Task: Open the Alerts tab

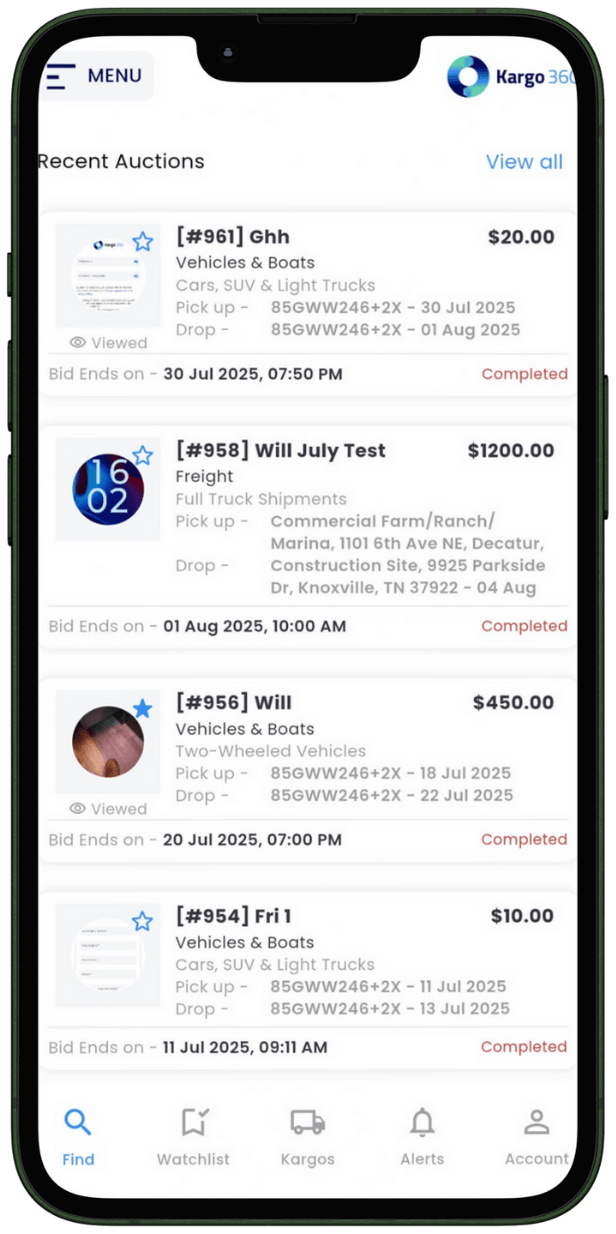Action: click(422, 1137)
